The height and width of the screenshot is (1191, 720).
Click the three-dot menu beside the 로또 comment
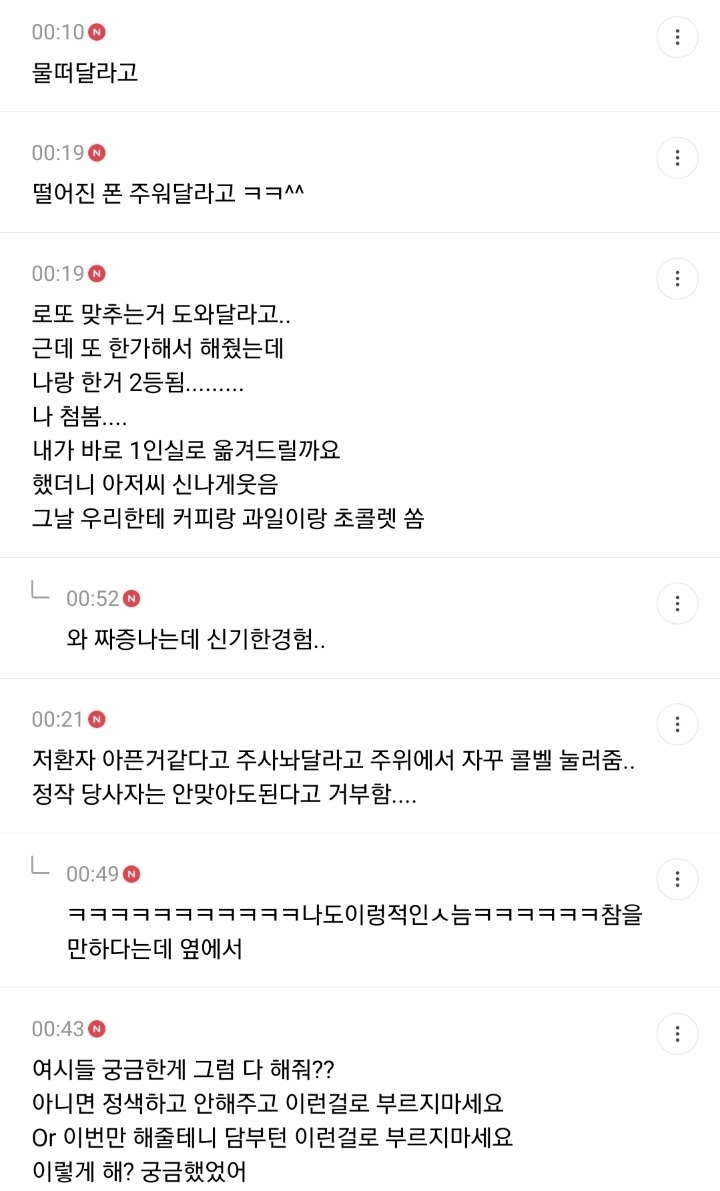coord(677,278)
